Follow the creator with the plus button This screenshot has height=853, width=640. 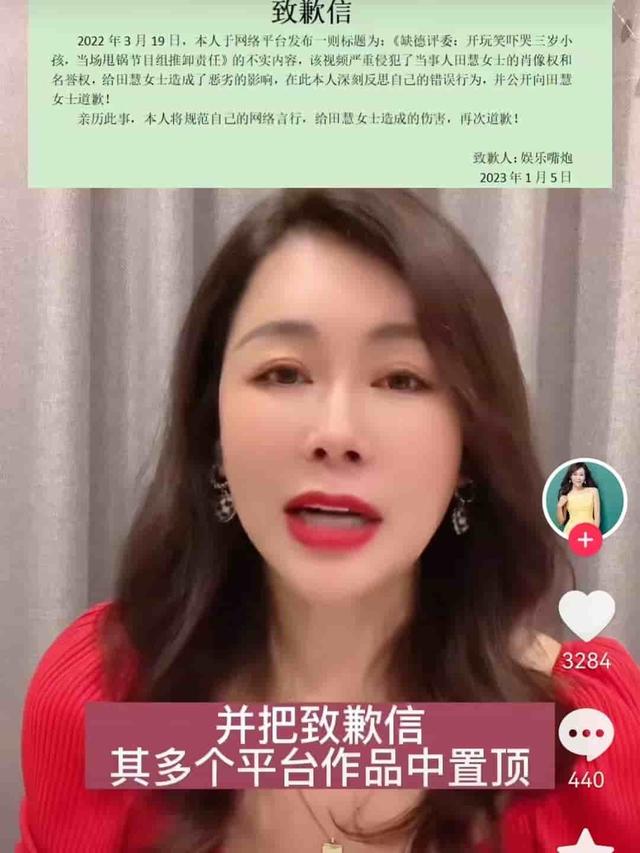click(x=585, y=541)
